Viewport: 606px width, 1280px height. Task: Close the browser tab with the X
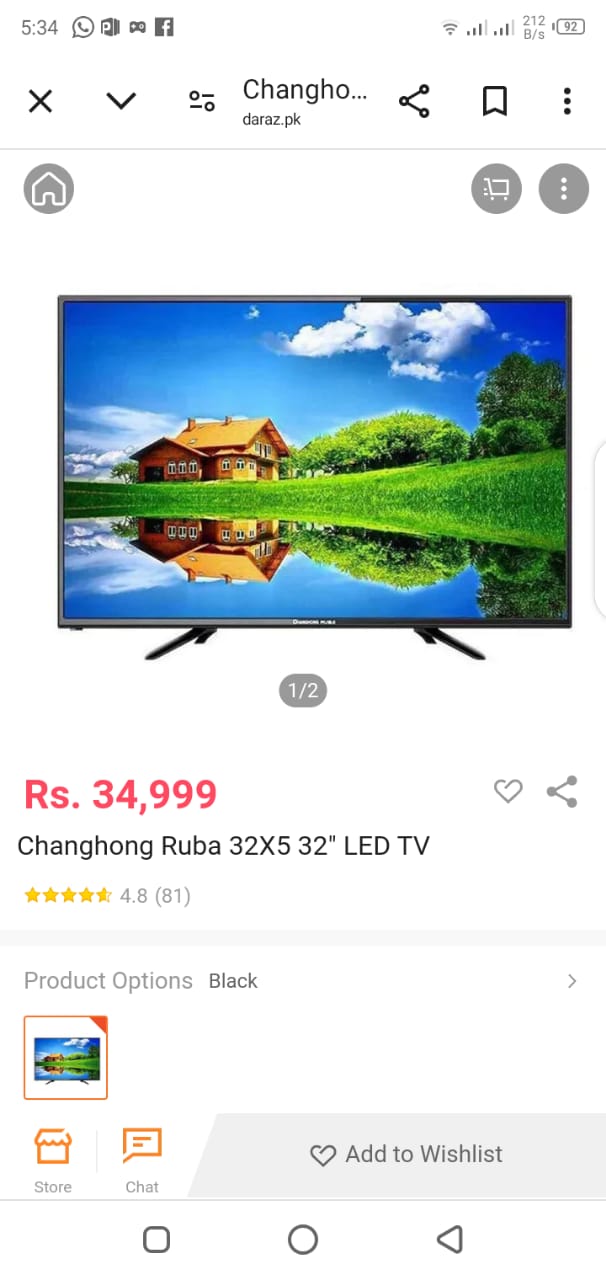[x=40, y=101]
